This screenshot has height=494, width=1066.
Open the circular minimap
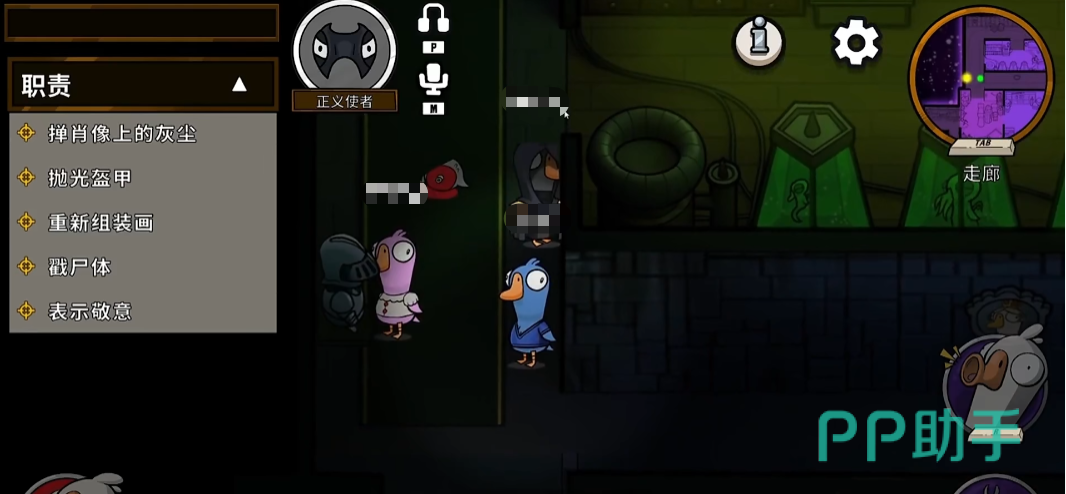(x=980, y=77)
